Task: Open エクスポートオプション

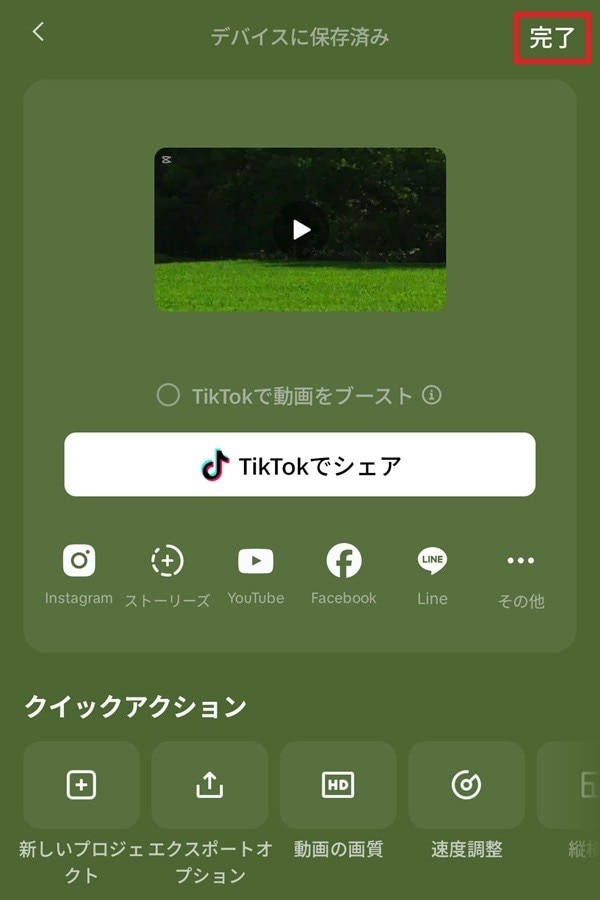Action: (210, 786)
